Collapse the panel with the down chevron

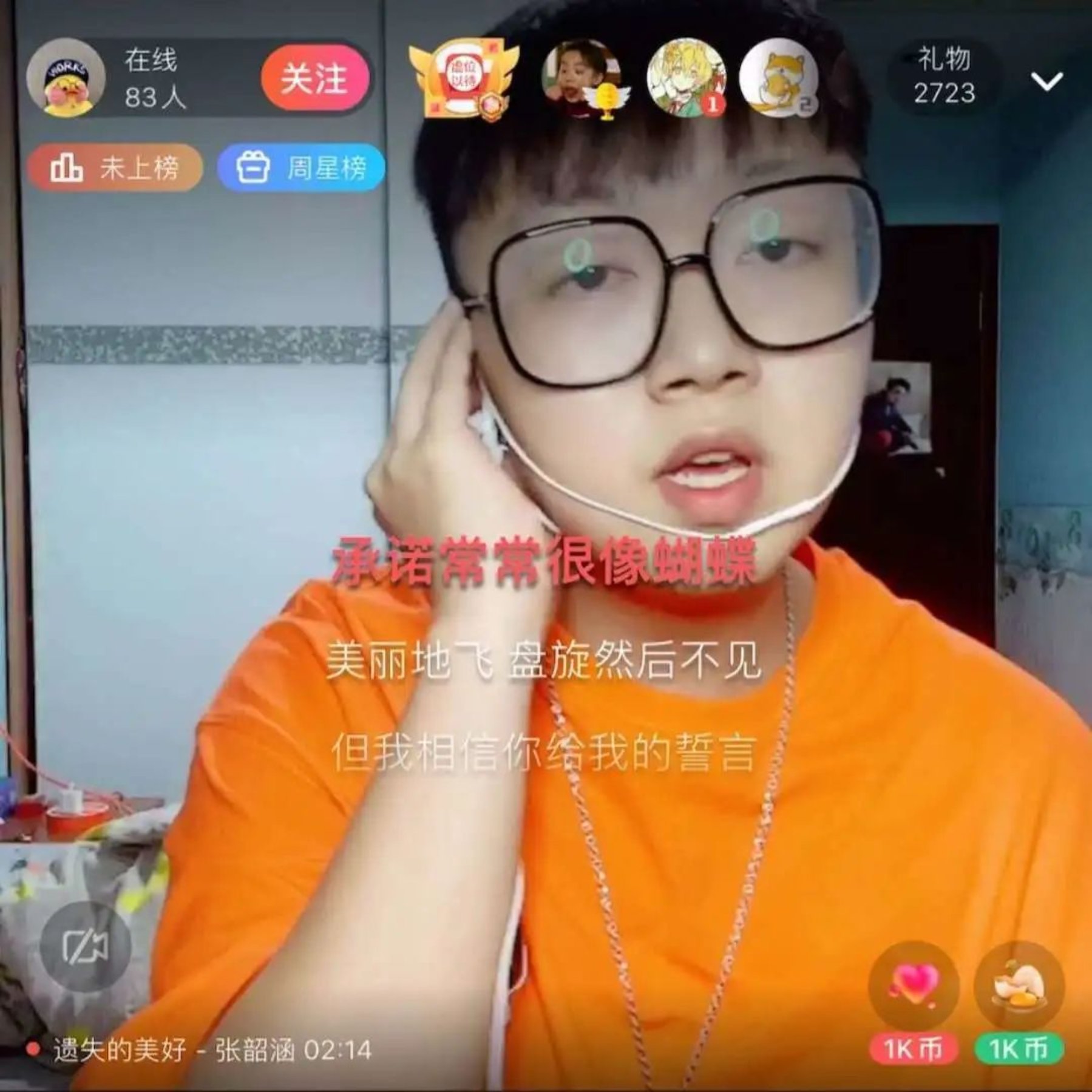[1047, 81]
